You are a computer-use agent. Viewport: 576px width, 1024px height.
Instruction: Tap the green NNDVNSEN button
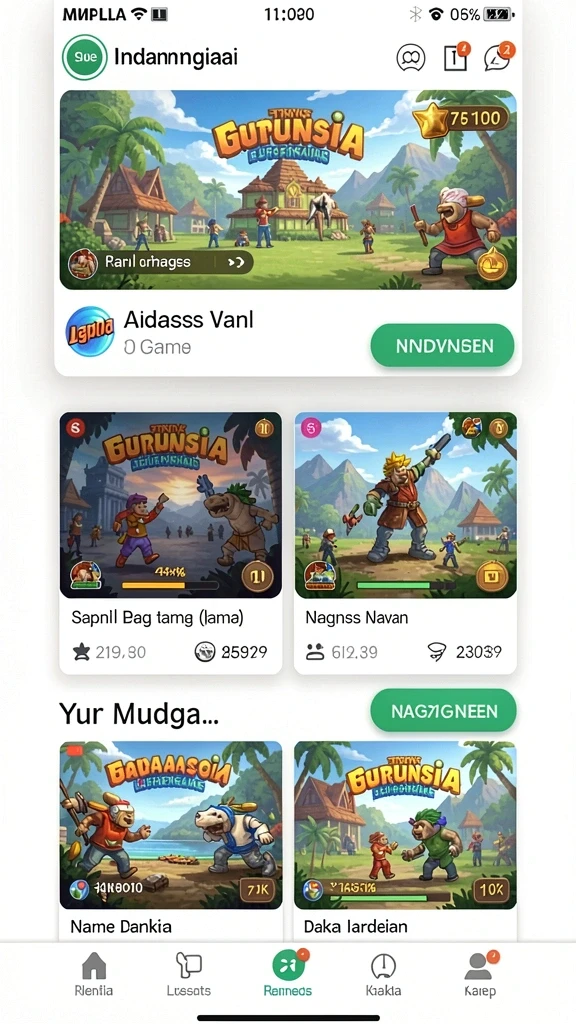(x=442, y=345)
